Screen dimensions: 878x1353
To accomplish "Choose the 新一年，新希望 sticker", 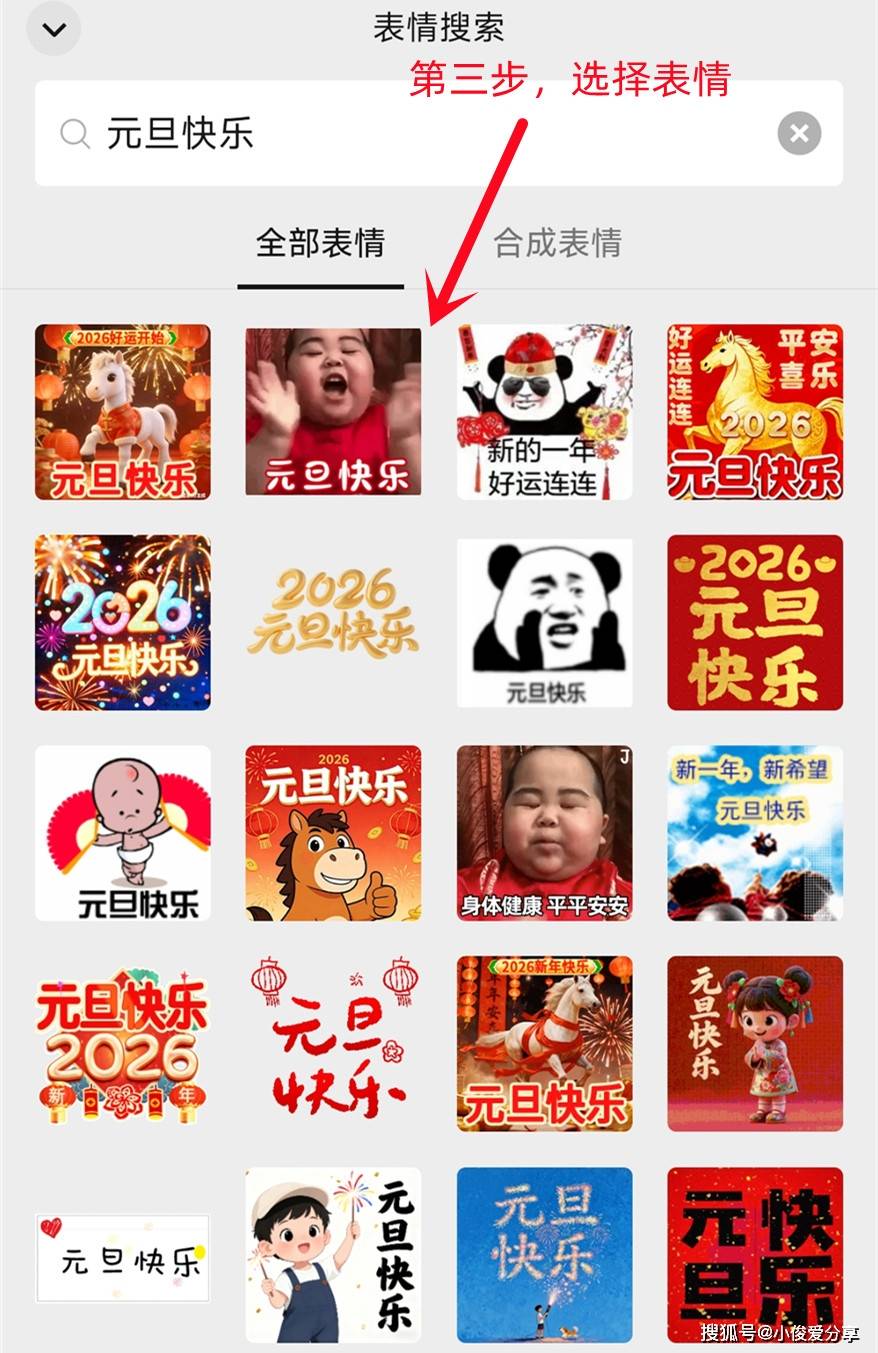I will pyautogui.click(x=755, y=833).
